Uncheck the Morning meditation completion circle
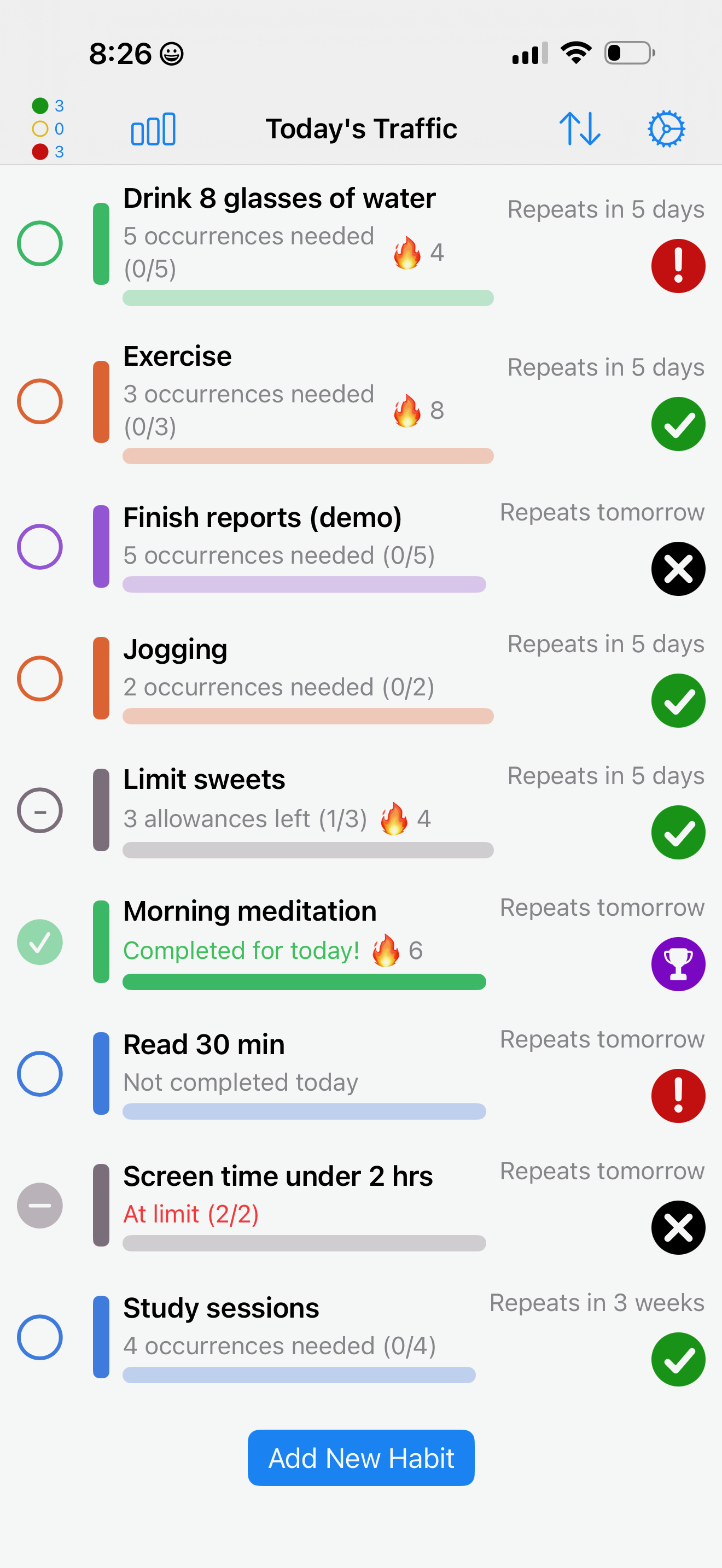 coord(39,942)
